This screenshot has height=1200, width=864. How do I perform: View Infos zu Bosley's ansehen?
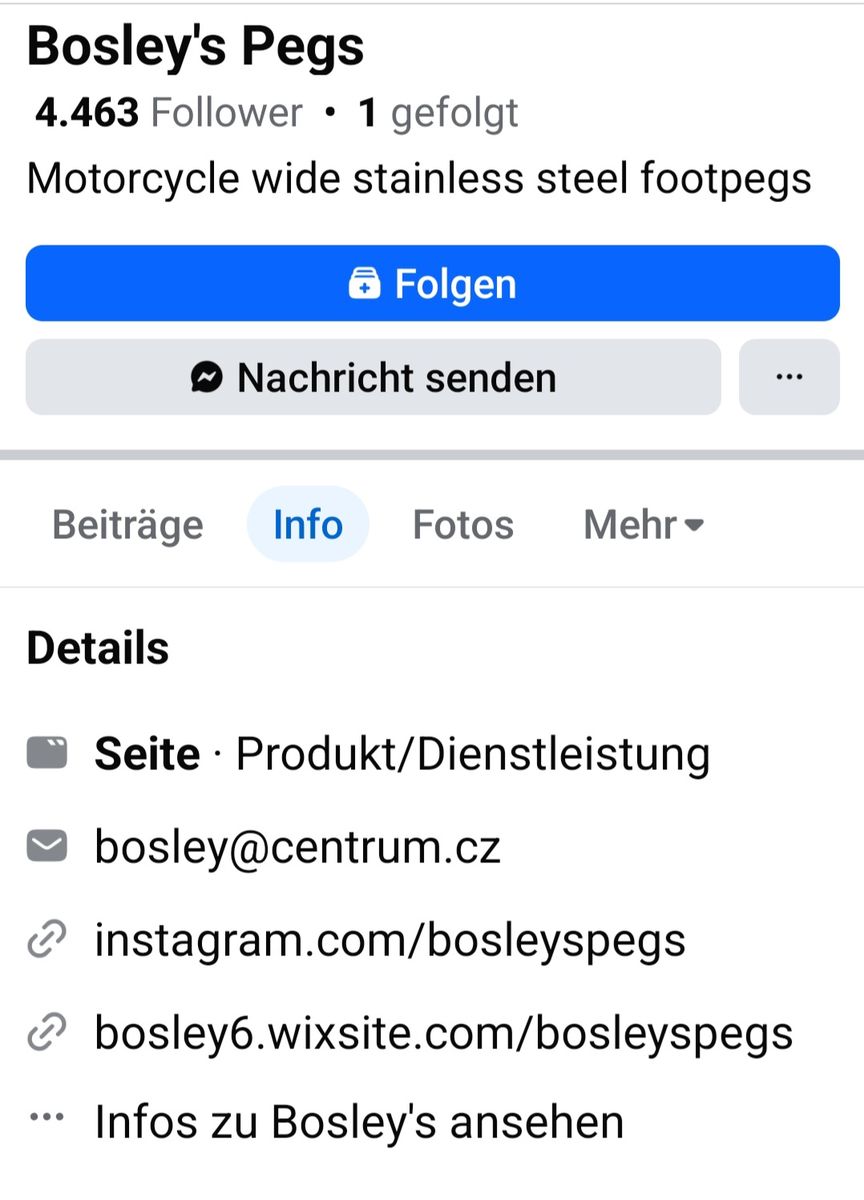click(359, 1122)
